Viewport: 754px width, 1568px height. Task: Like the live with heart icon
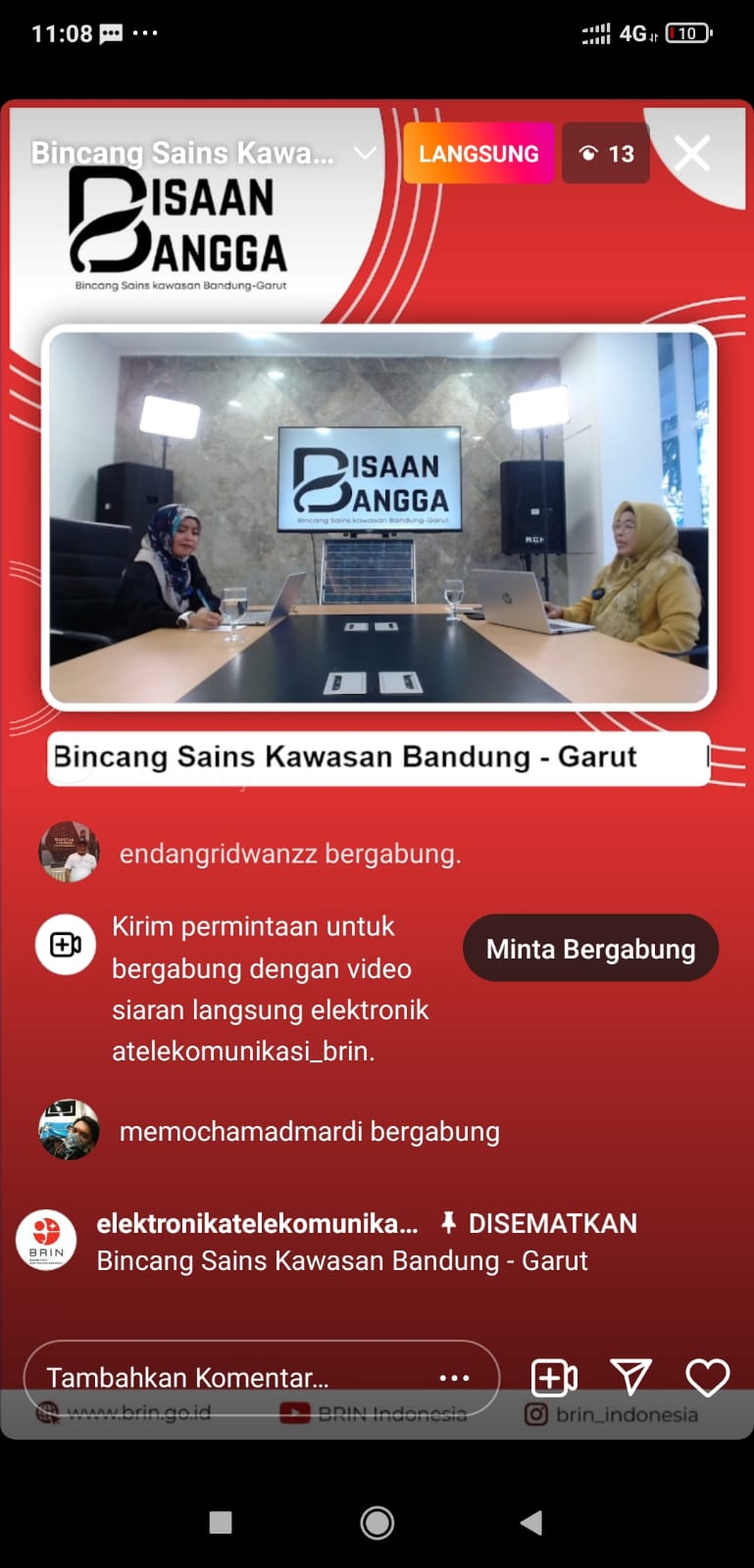(x=707, y=1378)
